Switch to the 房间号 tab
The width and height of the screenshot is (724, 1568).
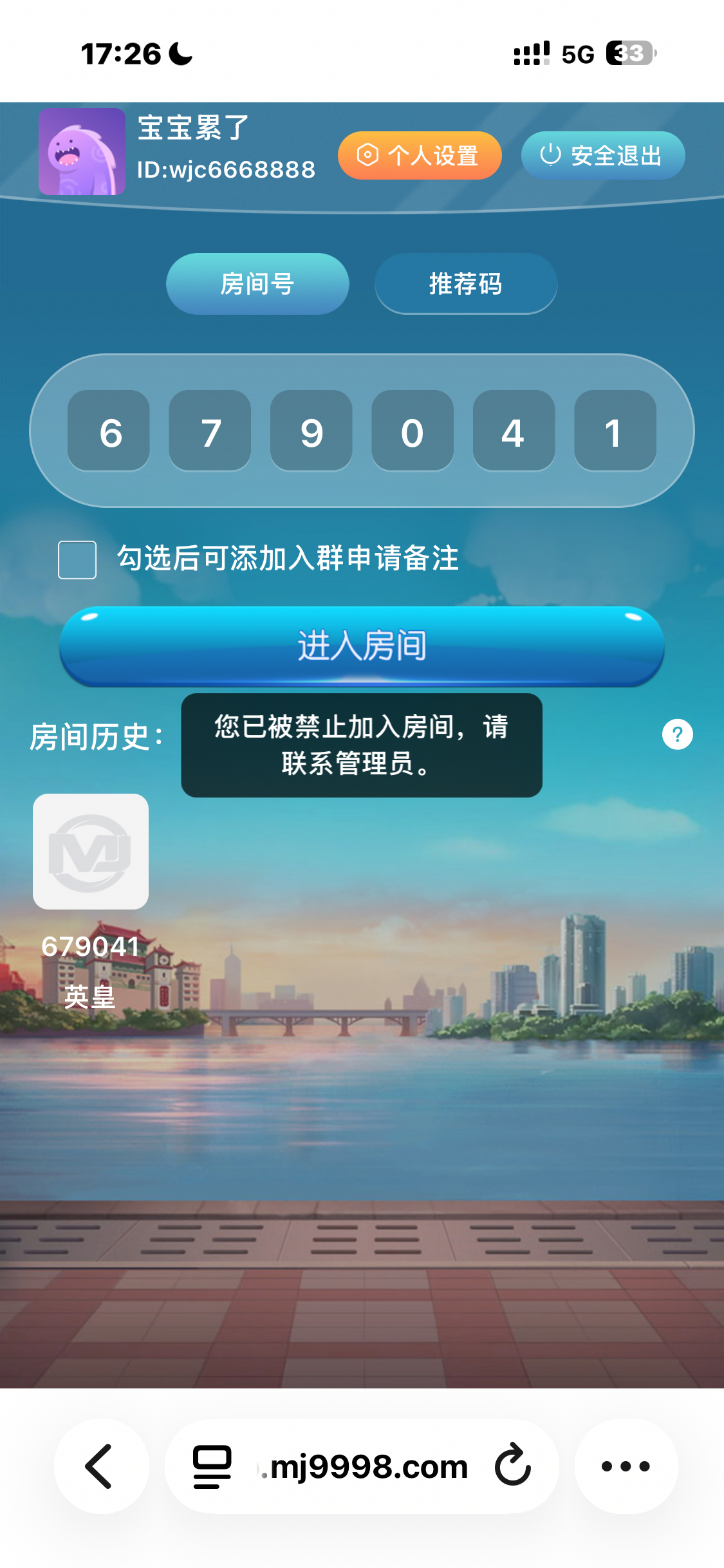[257, 284]
